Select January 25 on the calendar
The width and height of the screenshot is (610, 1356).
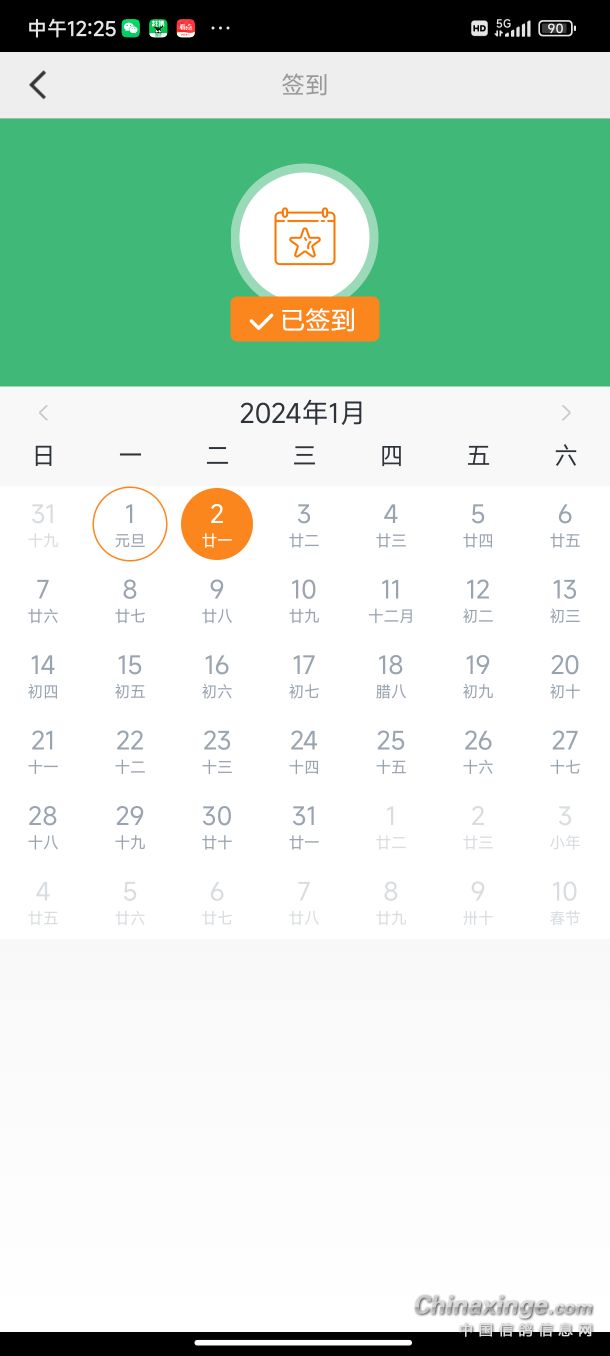391,751
